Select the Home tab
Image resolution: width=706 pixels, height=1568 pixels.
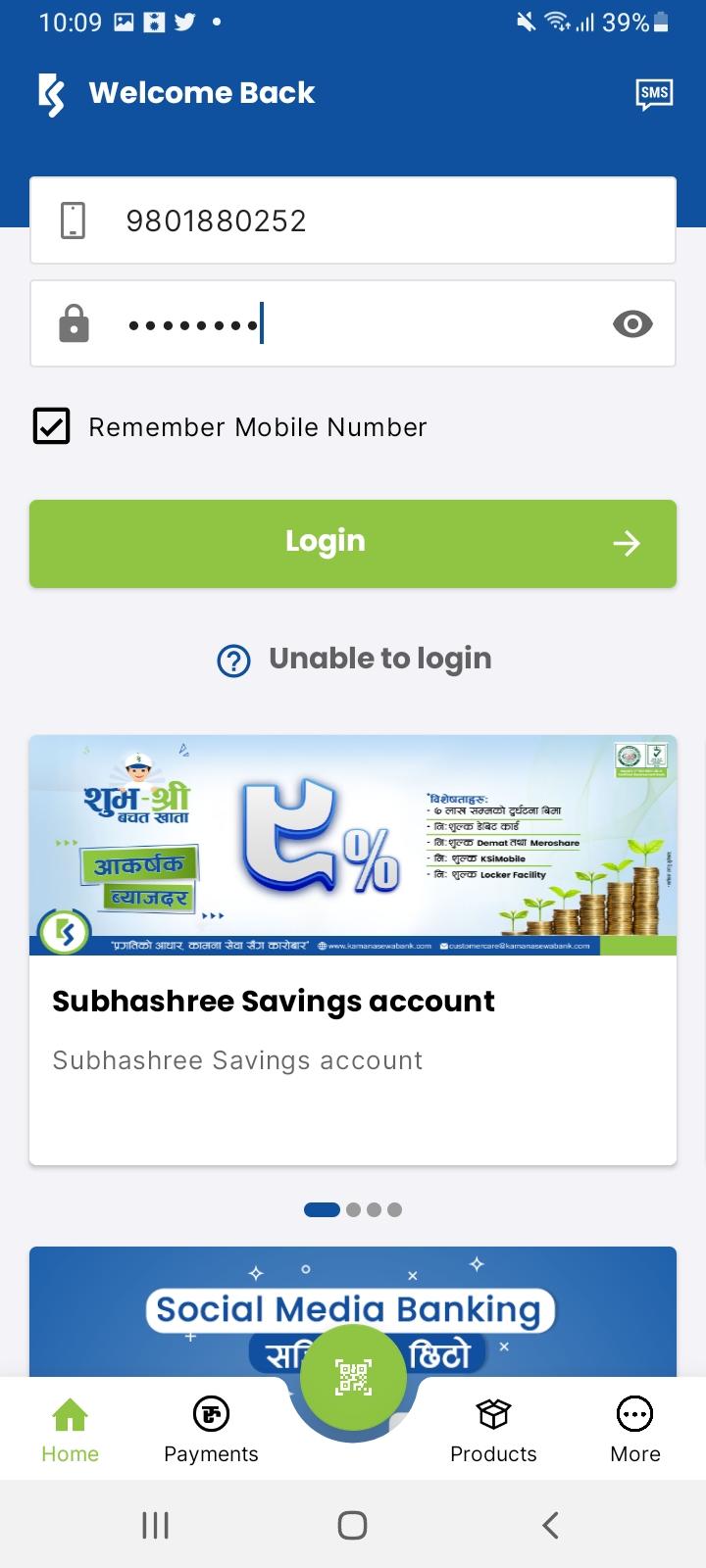point(70,1431)
